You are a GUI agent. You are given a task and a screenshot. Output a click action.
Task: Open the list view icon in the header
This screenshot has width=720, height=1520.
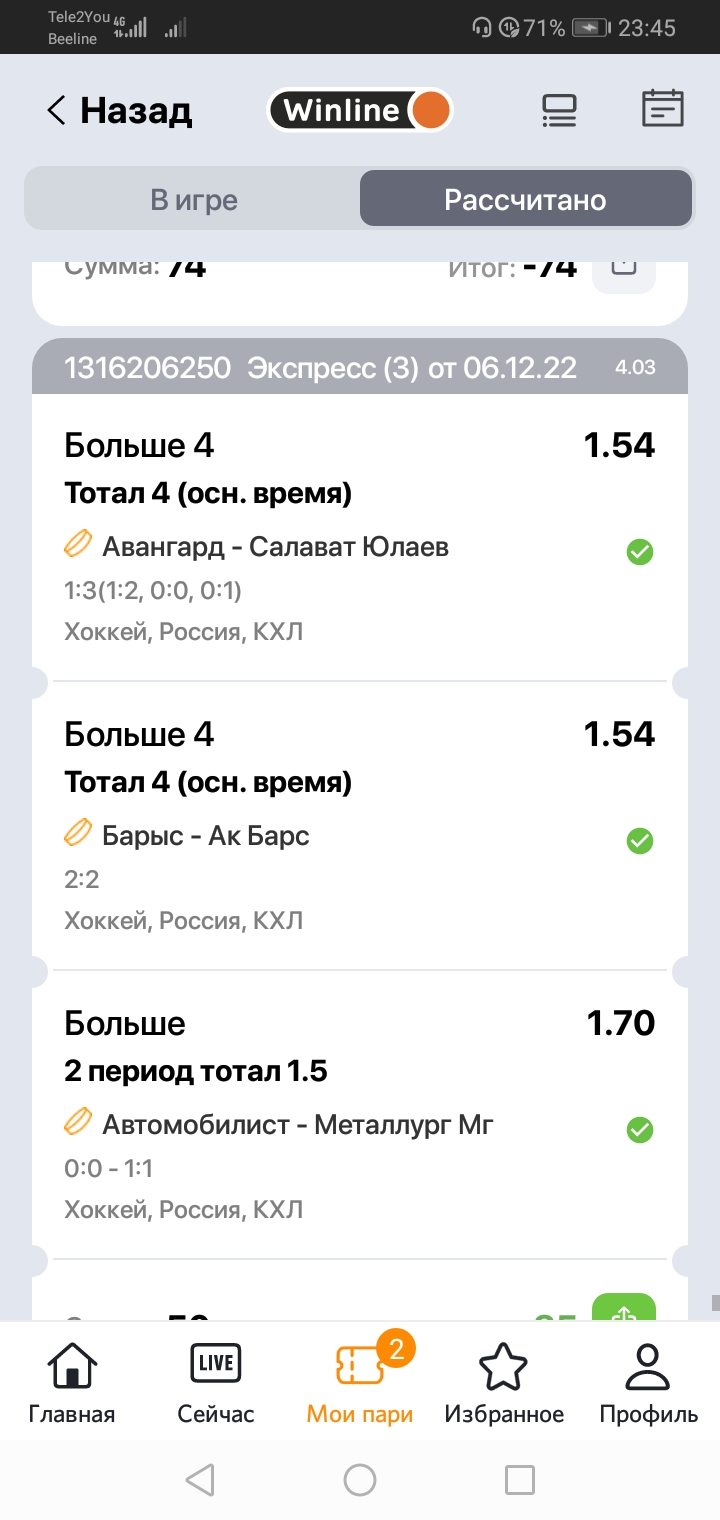click(559, 110)
